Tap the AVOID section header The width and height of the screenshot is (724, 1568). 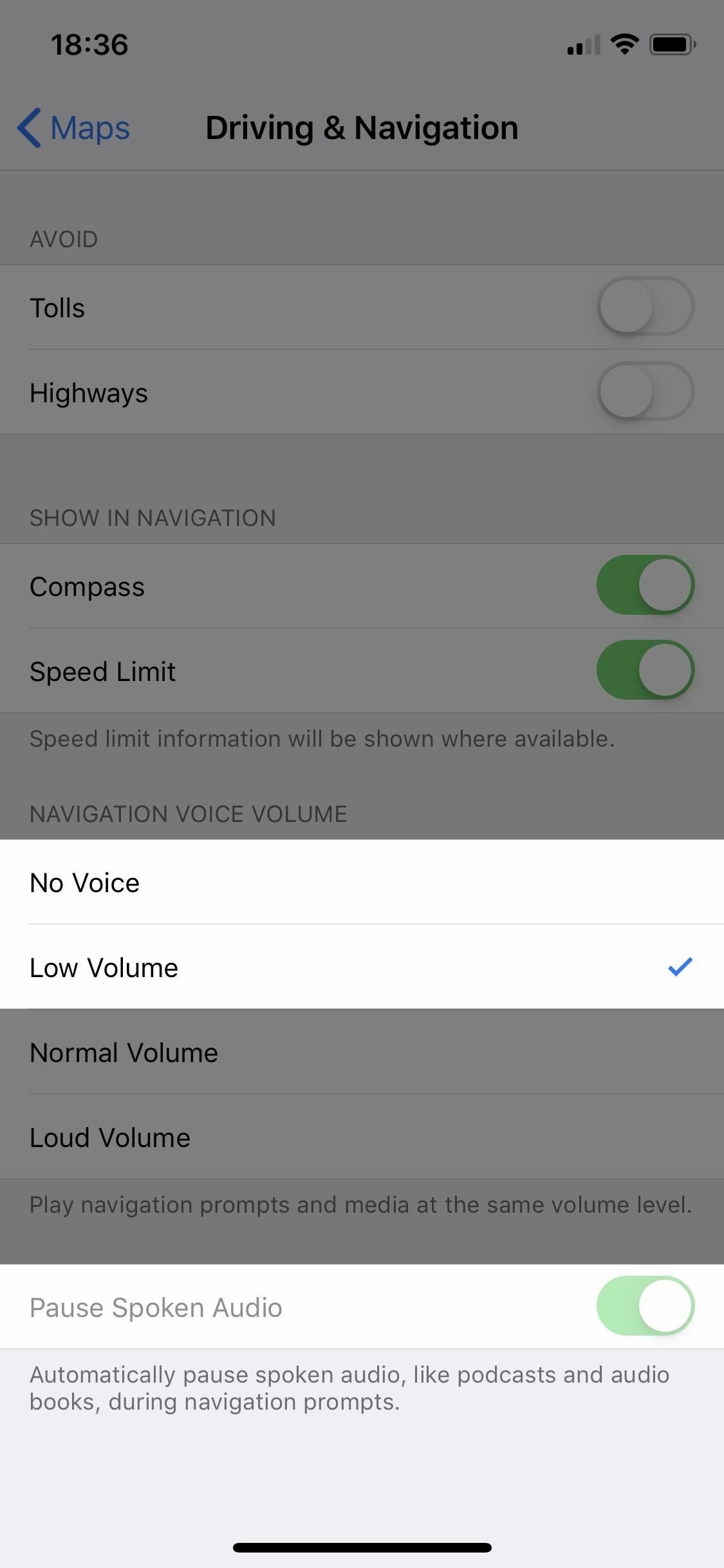[x=64, y=239]
